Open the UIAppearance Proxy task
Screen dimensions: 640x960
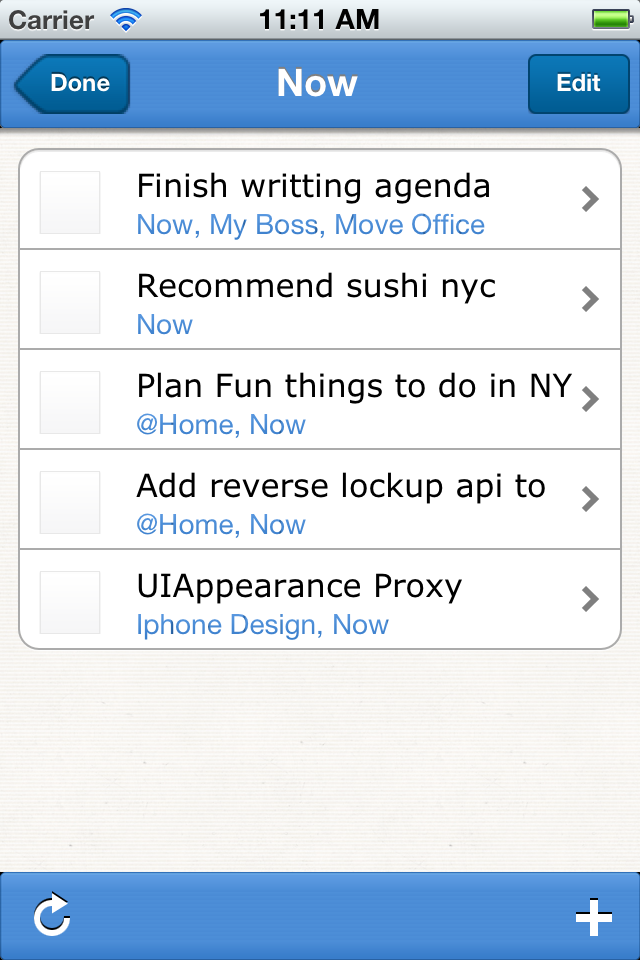320,599
